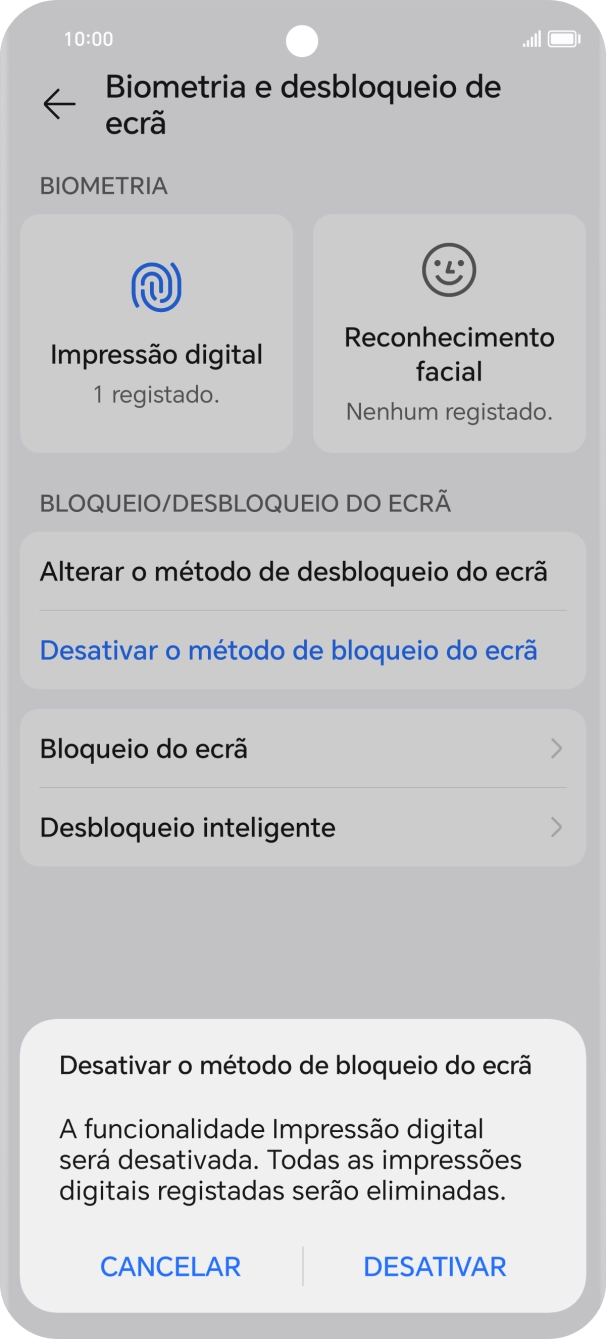Tap Desativar o método de bloqueio do ecrã link
This screenshot has height=1339, width=606.
click(x=289, y=650)
